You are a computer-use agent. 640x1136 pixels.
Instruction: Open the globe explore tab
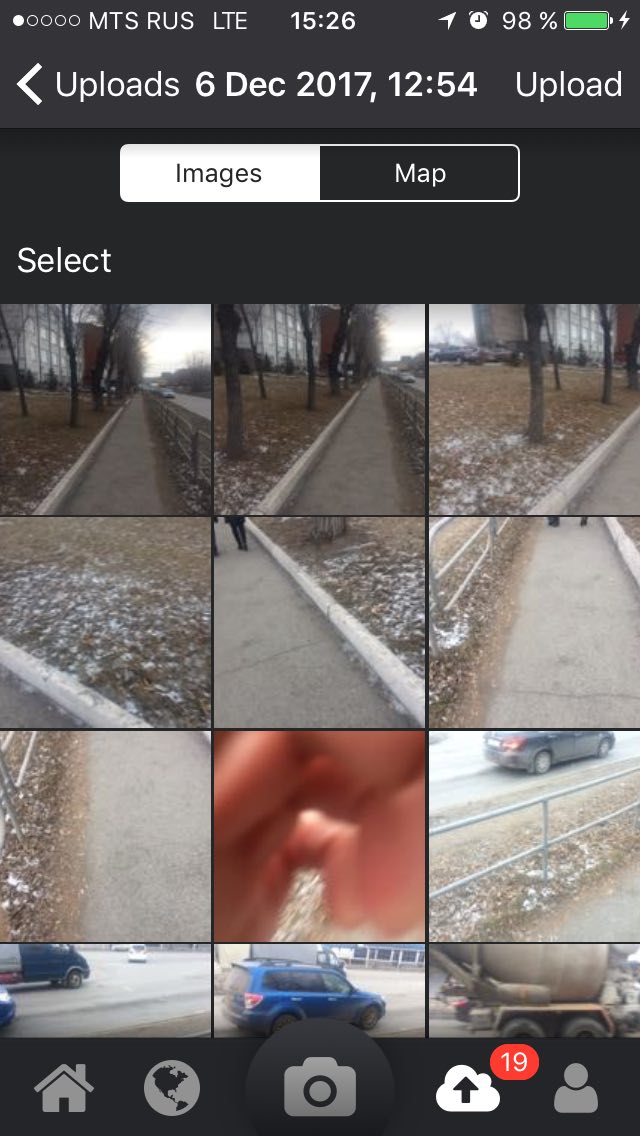coord(172,1087)
